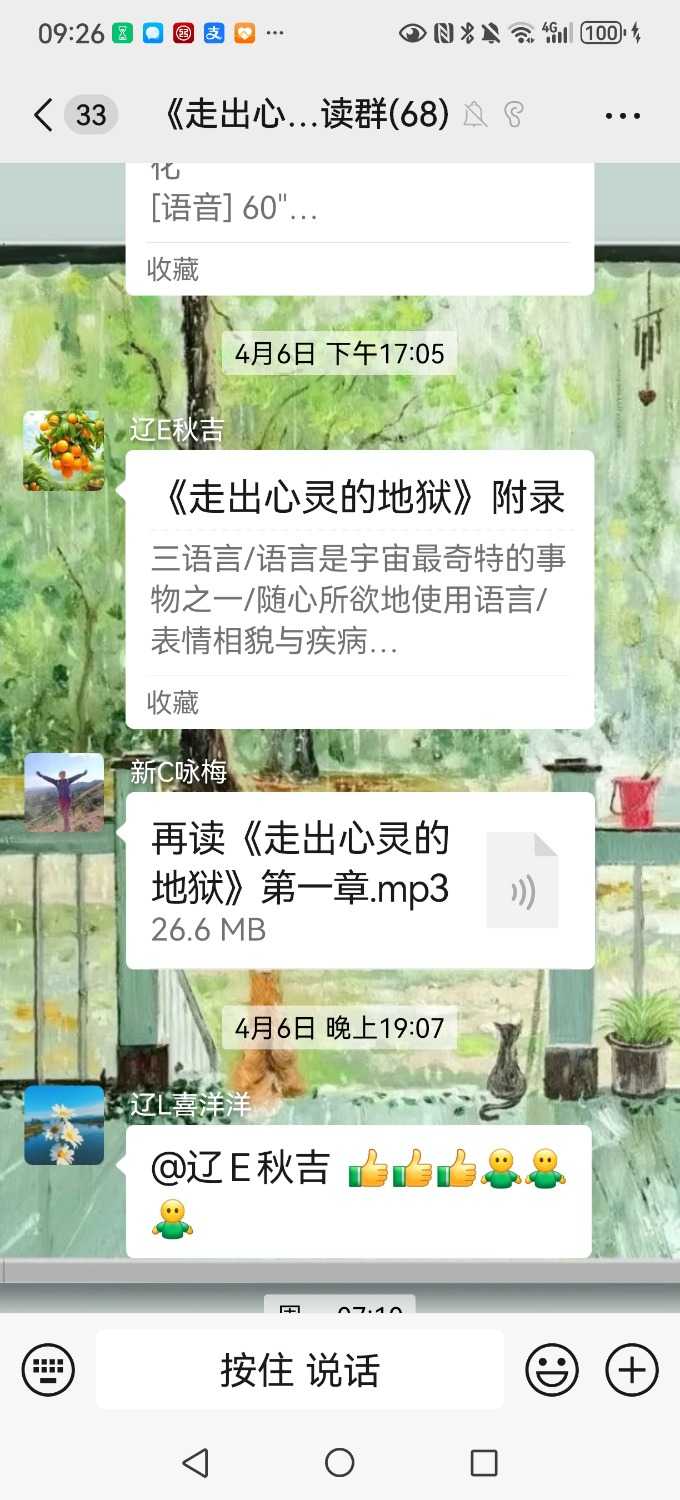Open 《走出心灵的地狱》附录 shared note

360,570
